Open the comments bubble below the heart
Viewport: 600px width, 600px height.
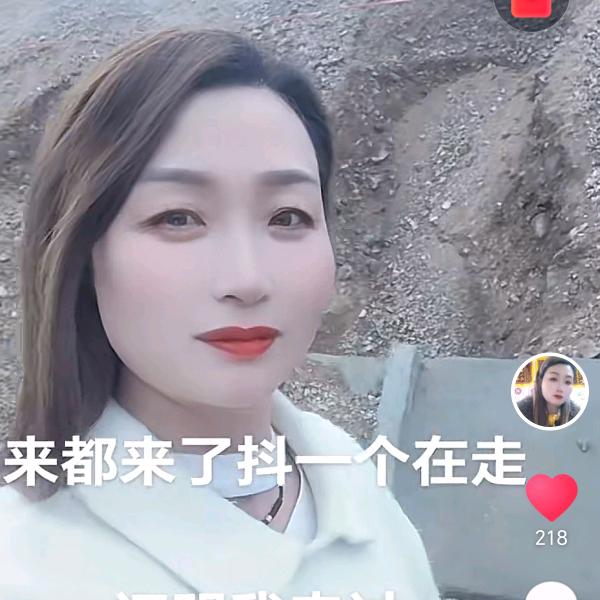click(551, 591)
